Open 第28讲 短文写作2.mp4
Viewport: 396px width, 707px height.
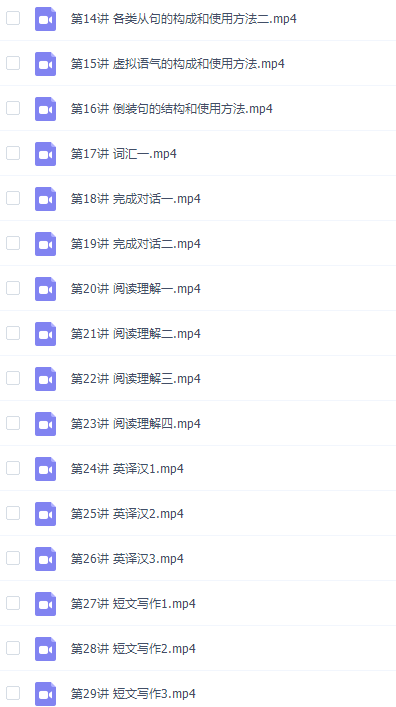(133, 649)
